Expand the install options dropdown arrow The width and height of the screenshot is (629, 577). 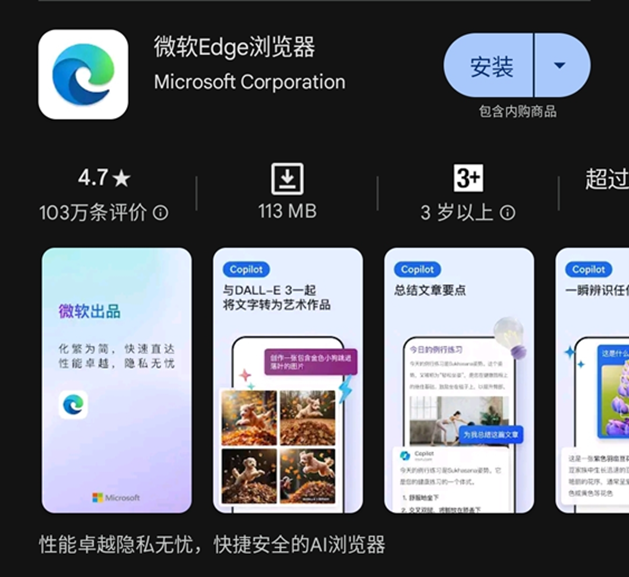[x=560, y=67]
